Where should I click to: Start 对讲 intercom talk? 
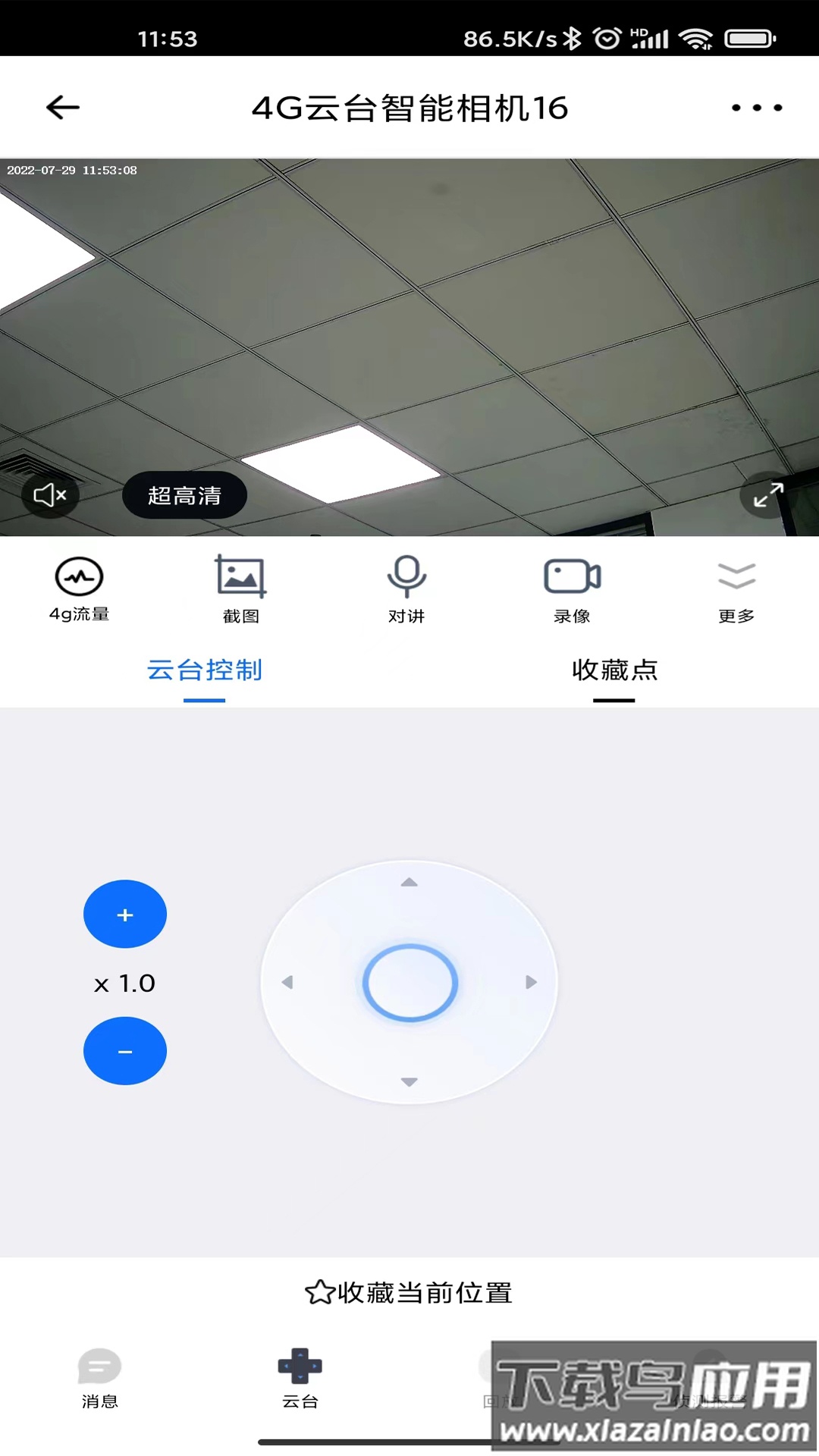(x=407, y=589)
